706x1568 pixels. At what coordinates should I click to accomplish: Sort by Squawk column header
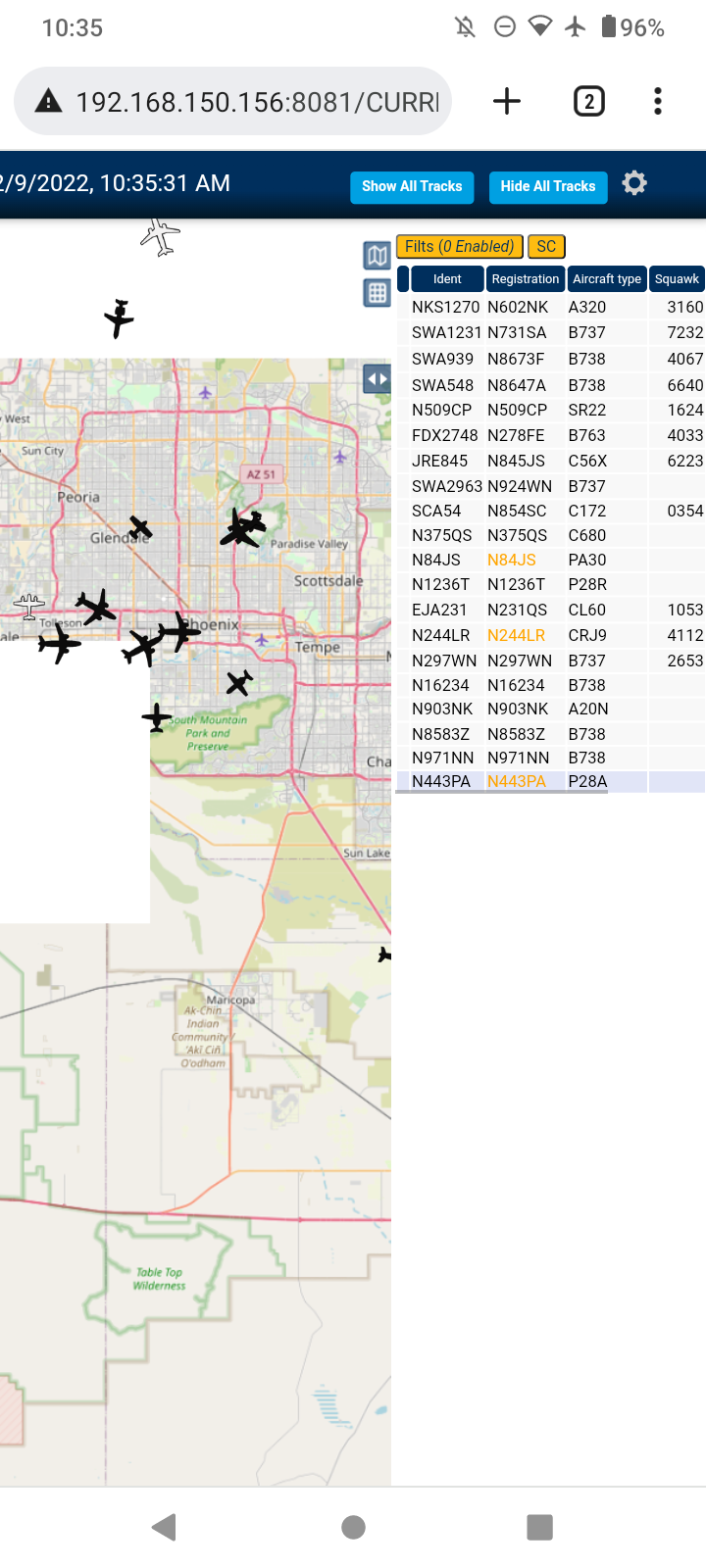click(678, 279)
